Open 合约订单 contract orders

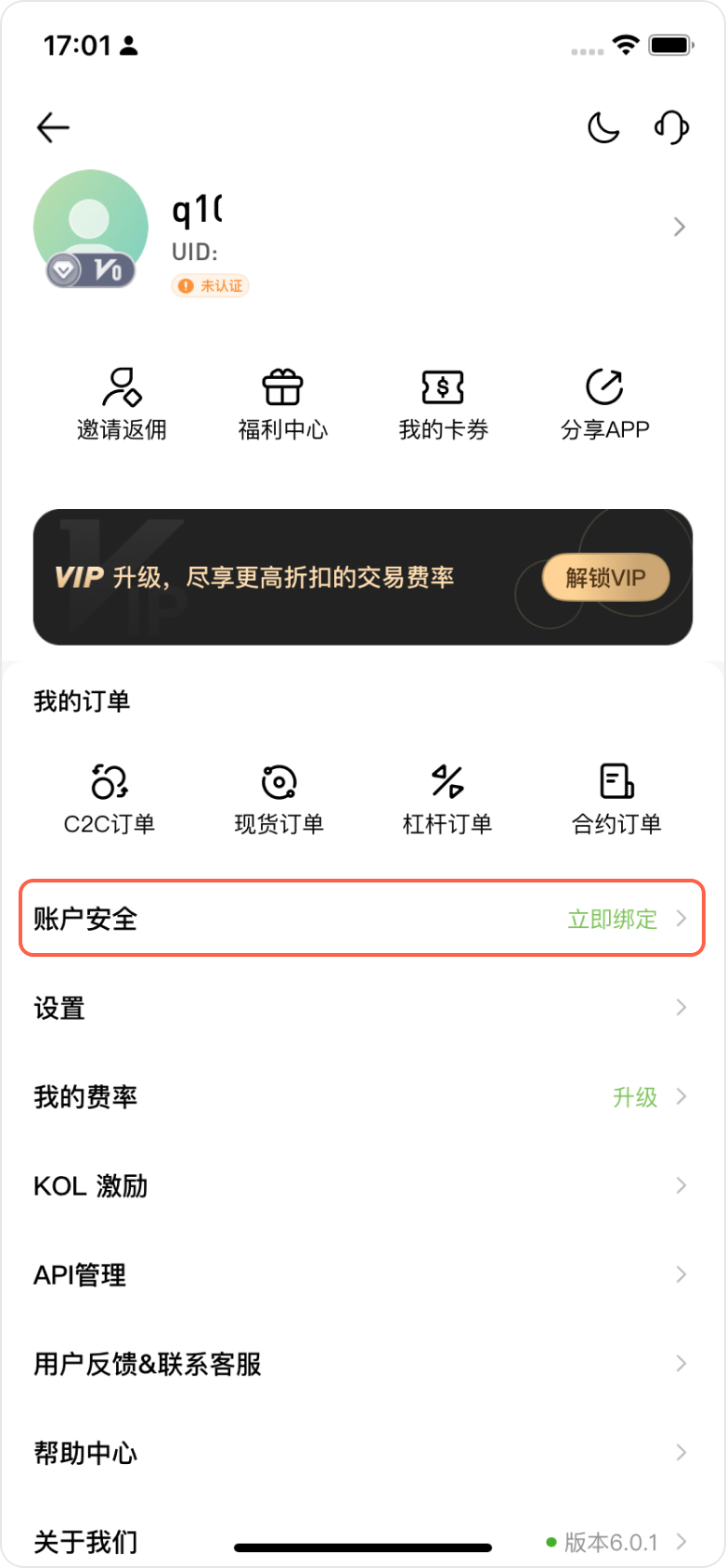click(x=616, y=799)
